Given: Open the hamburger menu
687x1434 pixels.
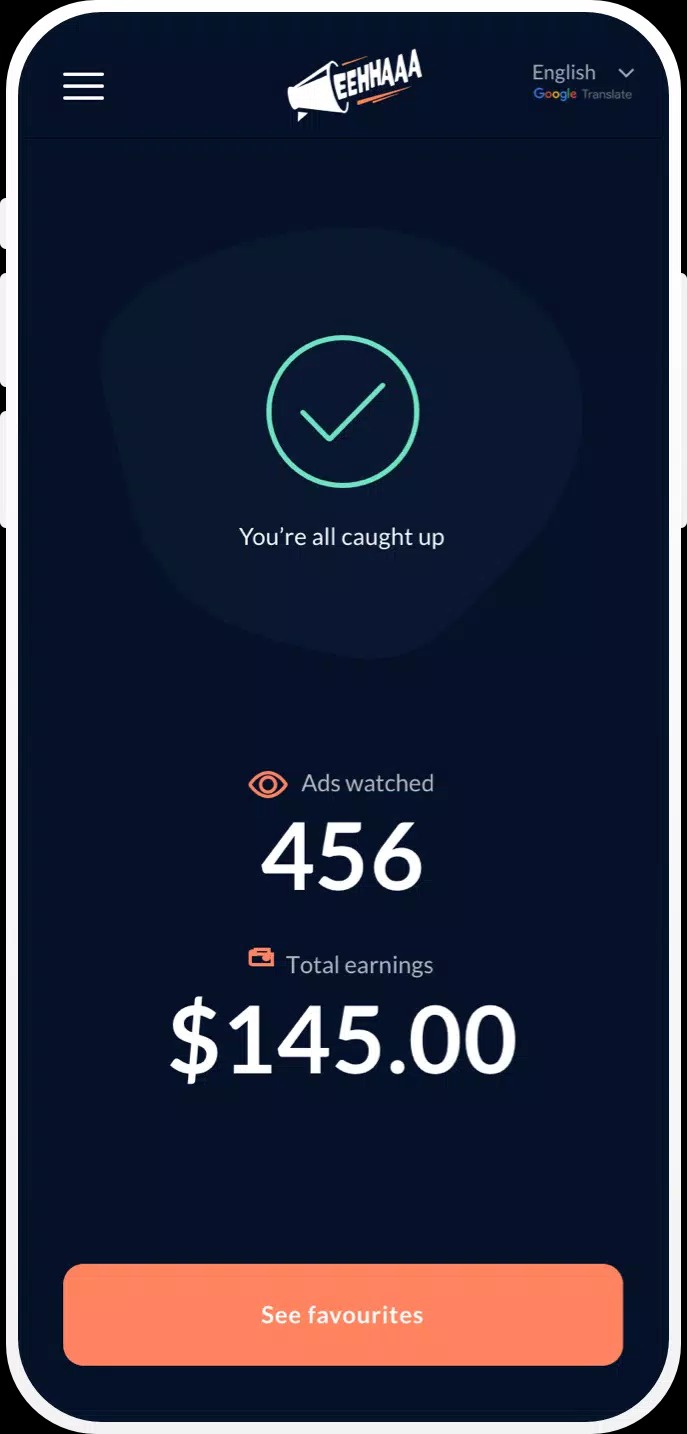Looking at the screenshot, I should [x=83, y=86].
